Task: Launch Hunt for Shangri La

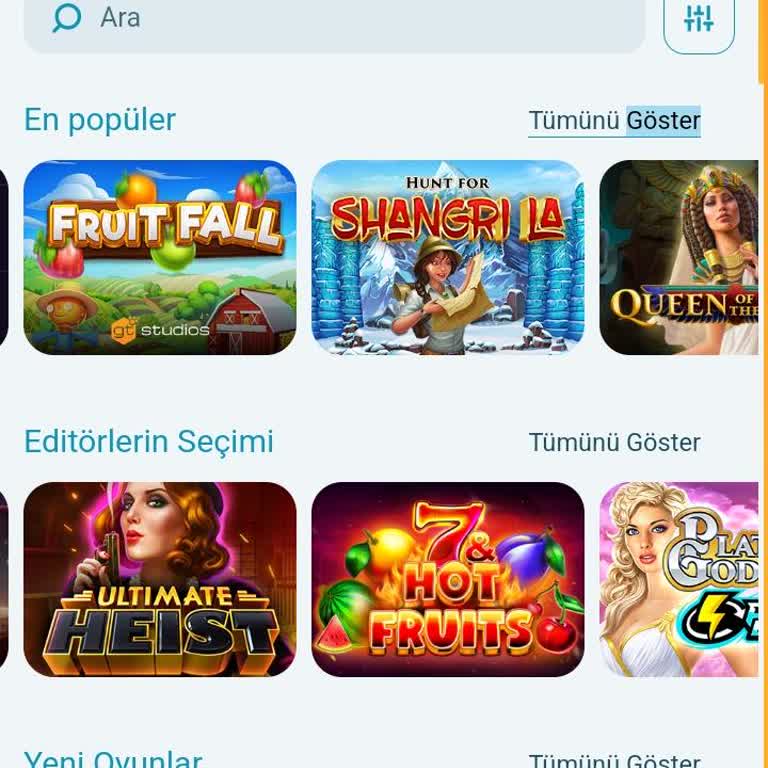Action: click(447, 258)
